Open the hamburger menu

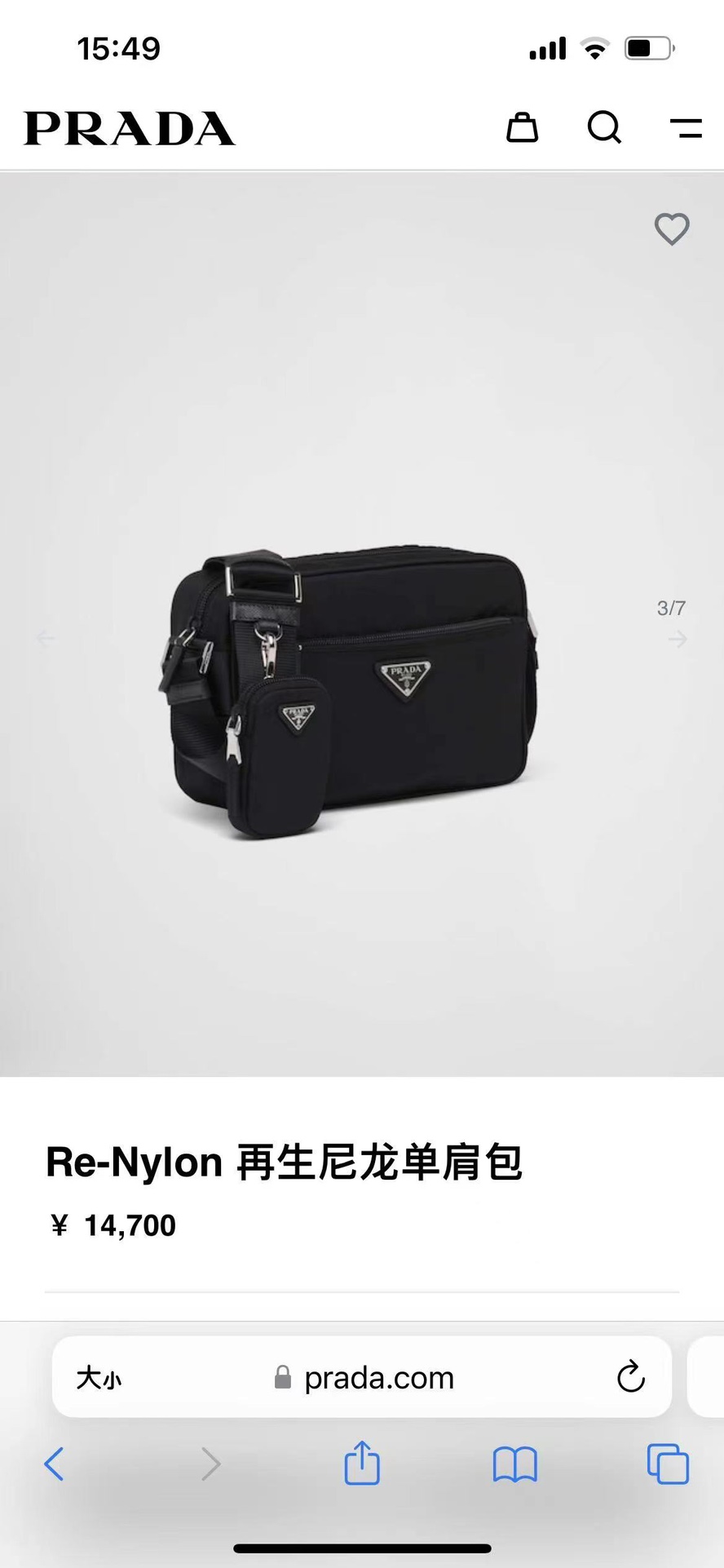click(x=686, y=128)
